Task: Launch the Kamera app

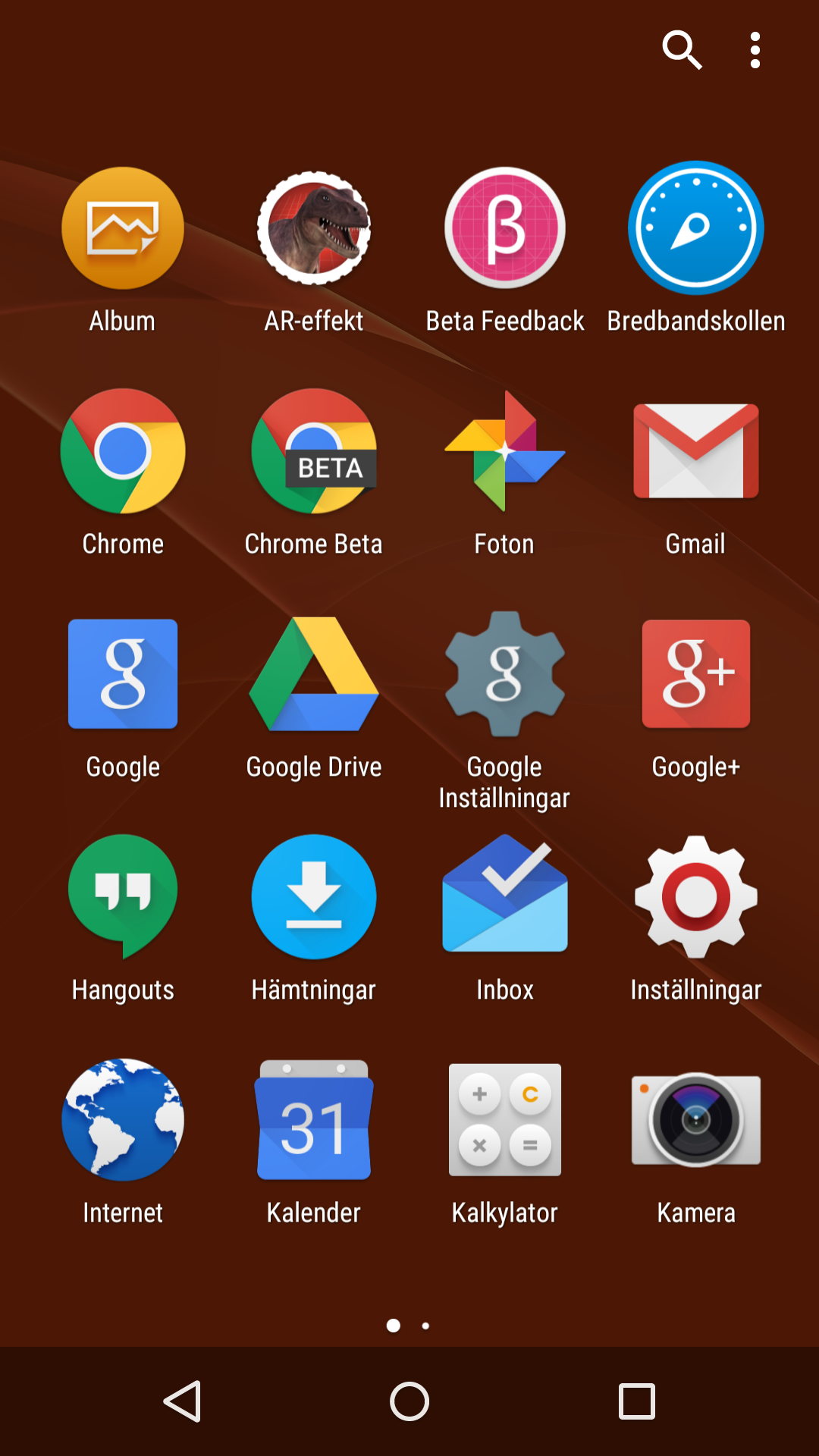Action: click(x=696, y=1120)
